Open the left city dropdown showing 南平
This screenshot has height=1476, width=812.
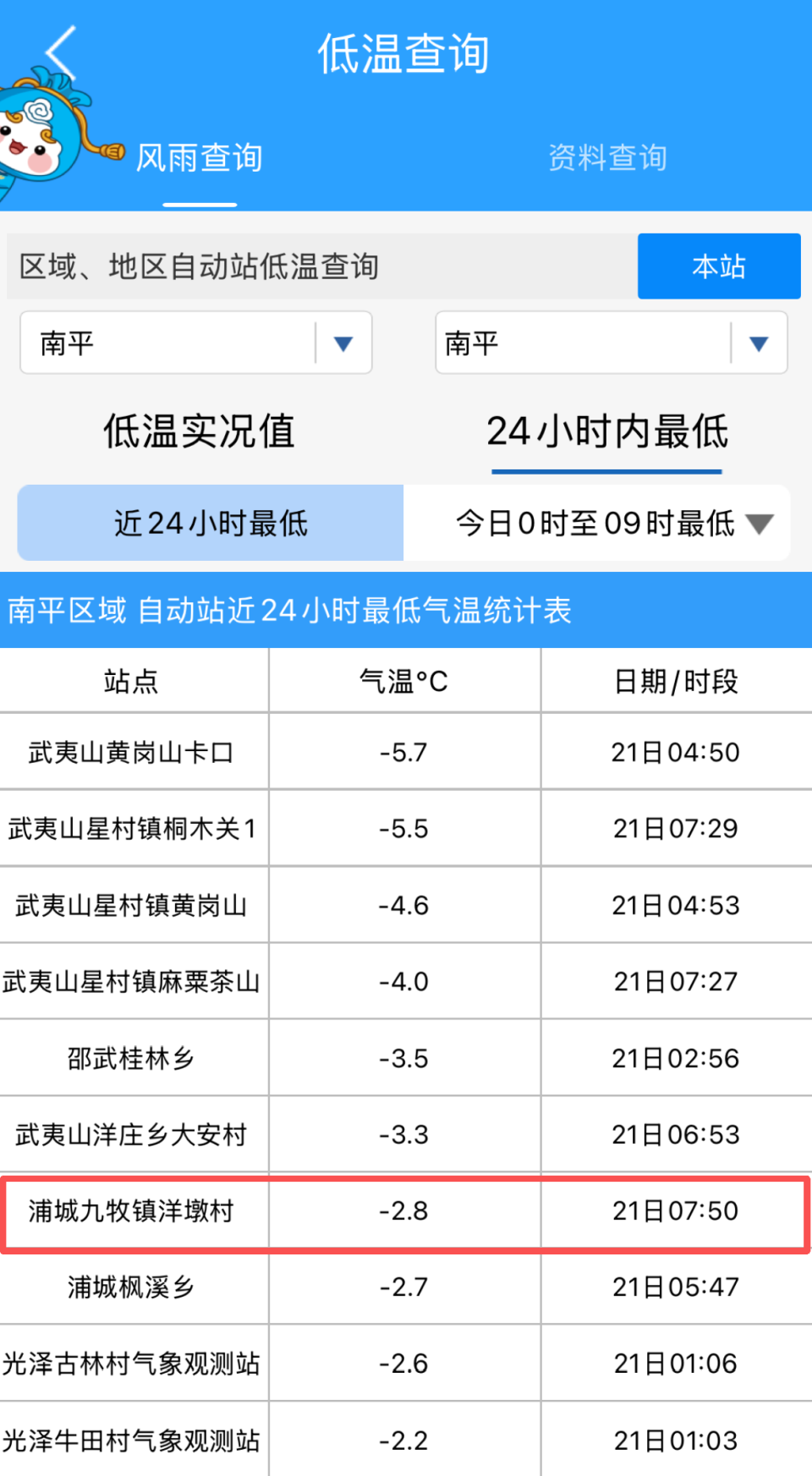click(169, 343)
